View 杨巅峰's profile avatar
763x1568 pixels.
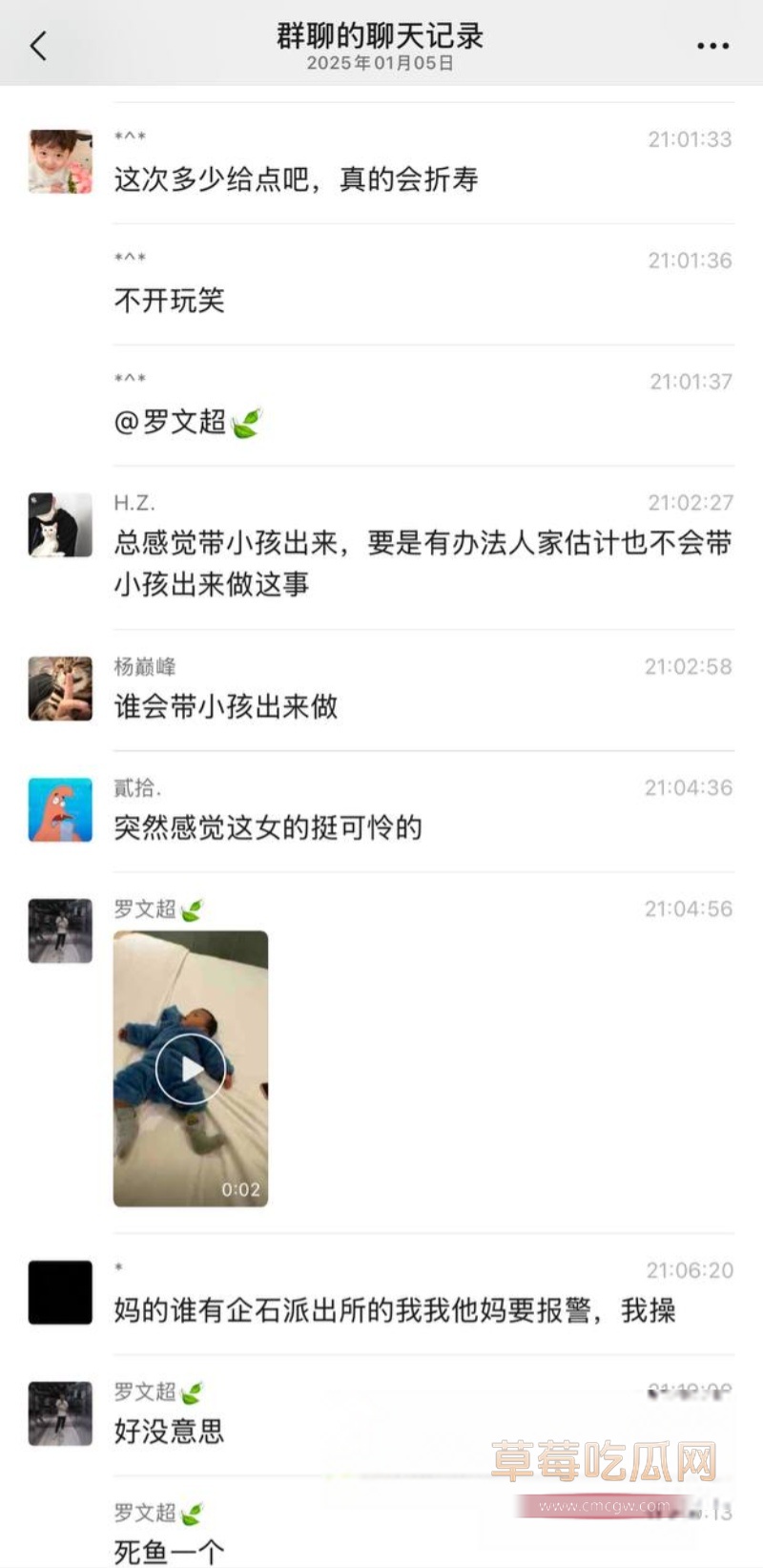pyautogui.click(x=60, y=688)
